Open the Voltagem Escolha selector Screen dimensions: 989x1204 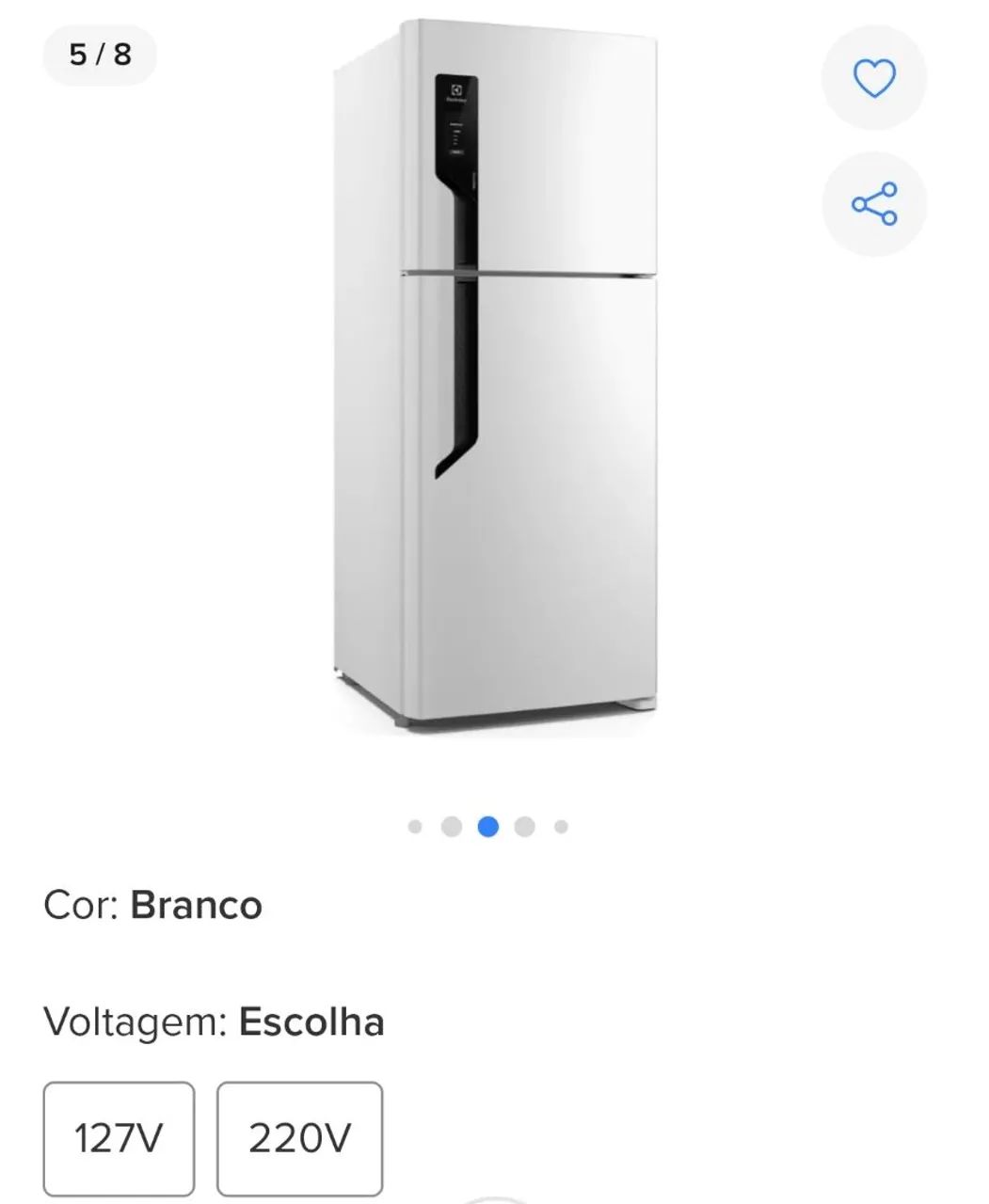pos(214,1022)
